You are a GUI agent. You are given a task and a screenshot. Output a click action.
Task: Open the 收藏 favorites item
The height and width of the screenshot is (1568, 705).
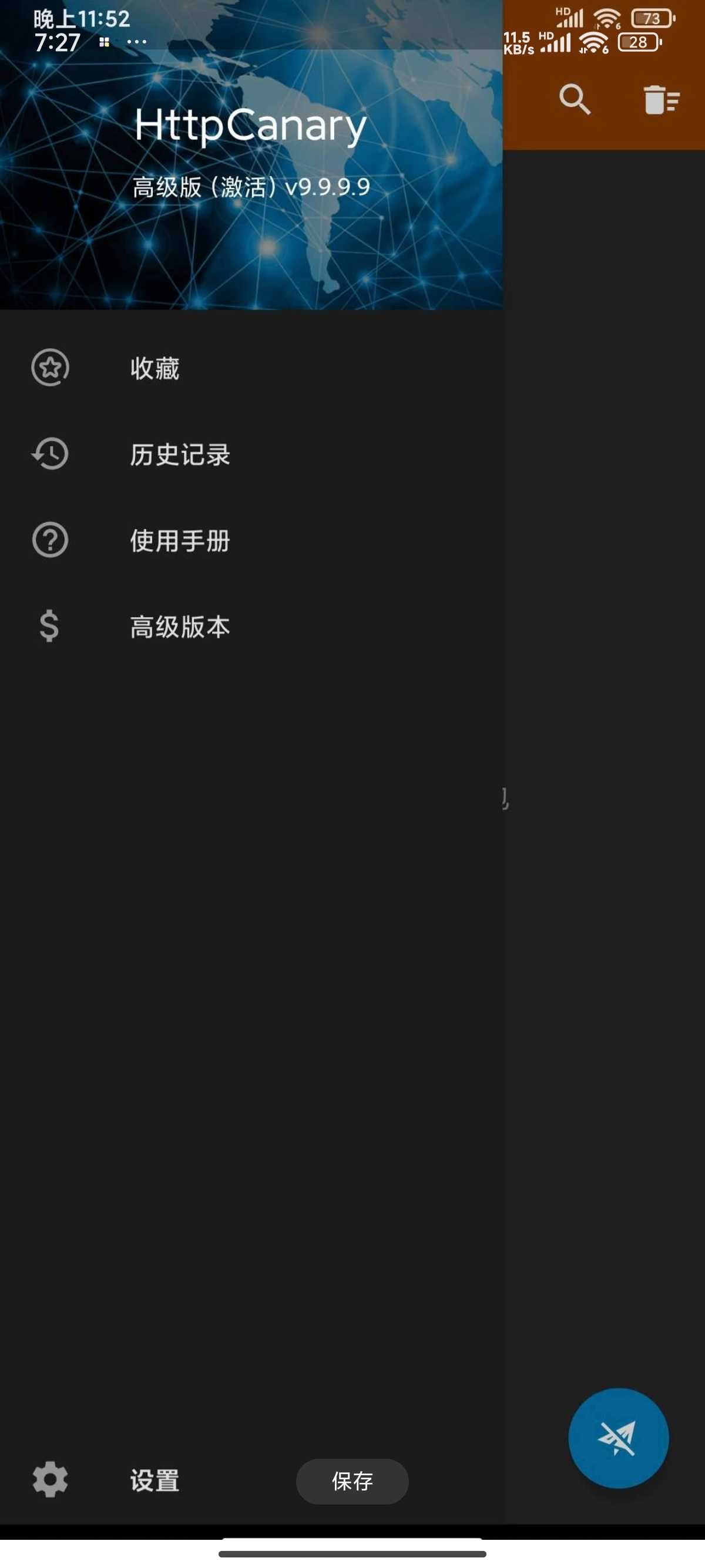click(x=251, y=368)
